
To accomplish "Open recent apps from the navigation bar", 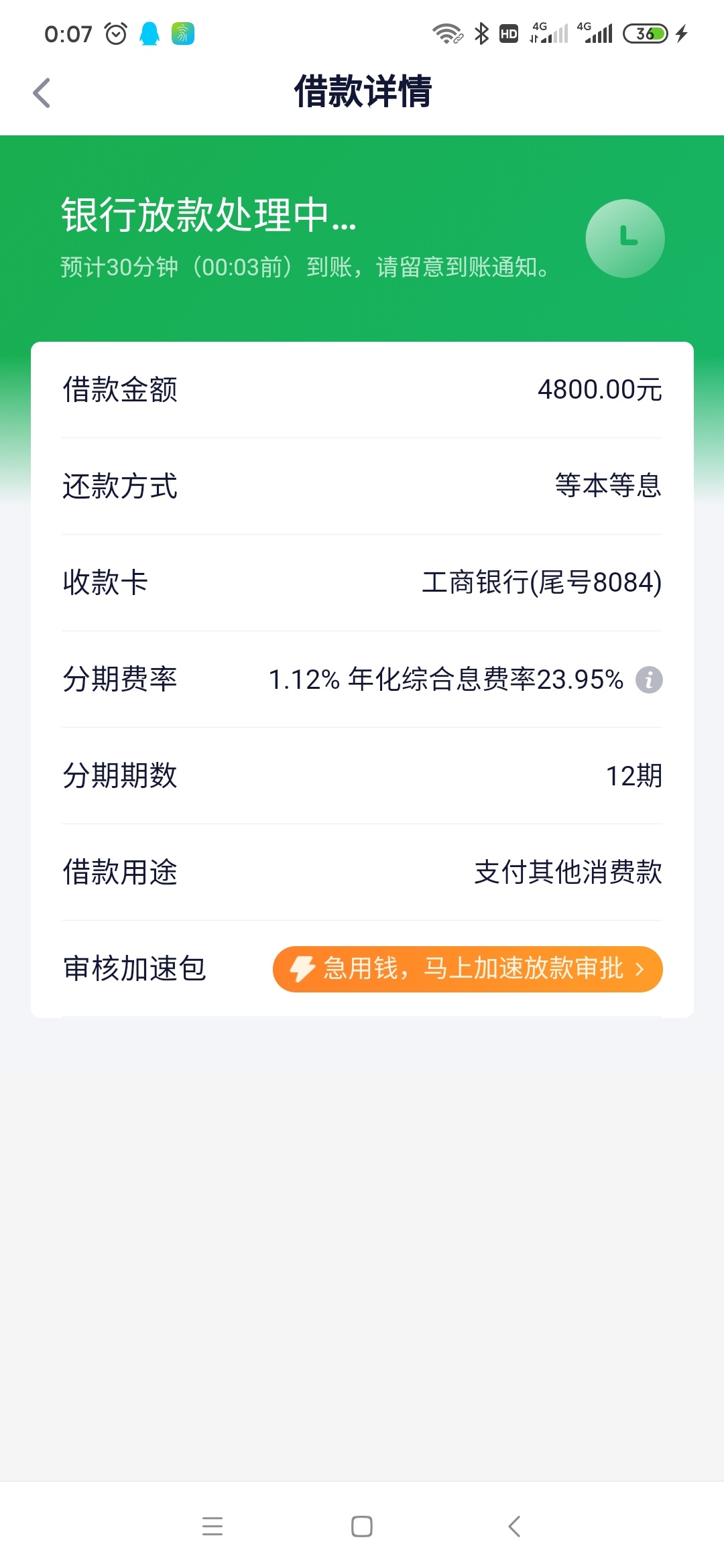I will pos(213,1526).
